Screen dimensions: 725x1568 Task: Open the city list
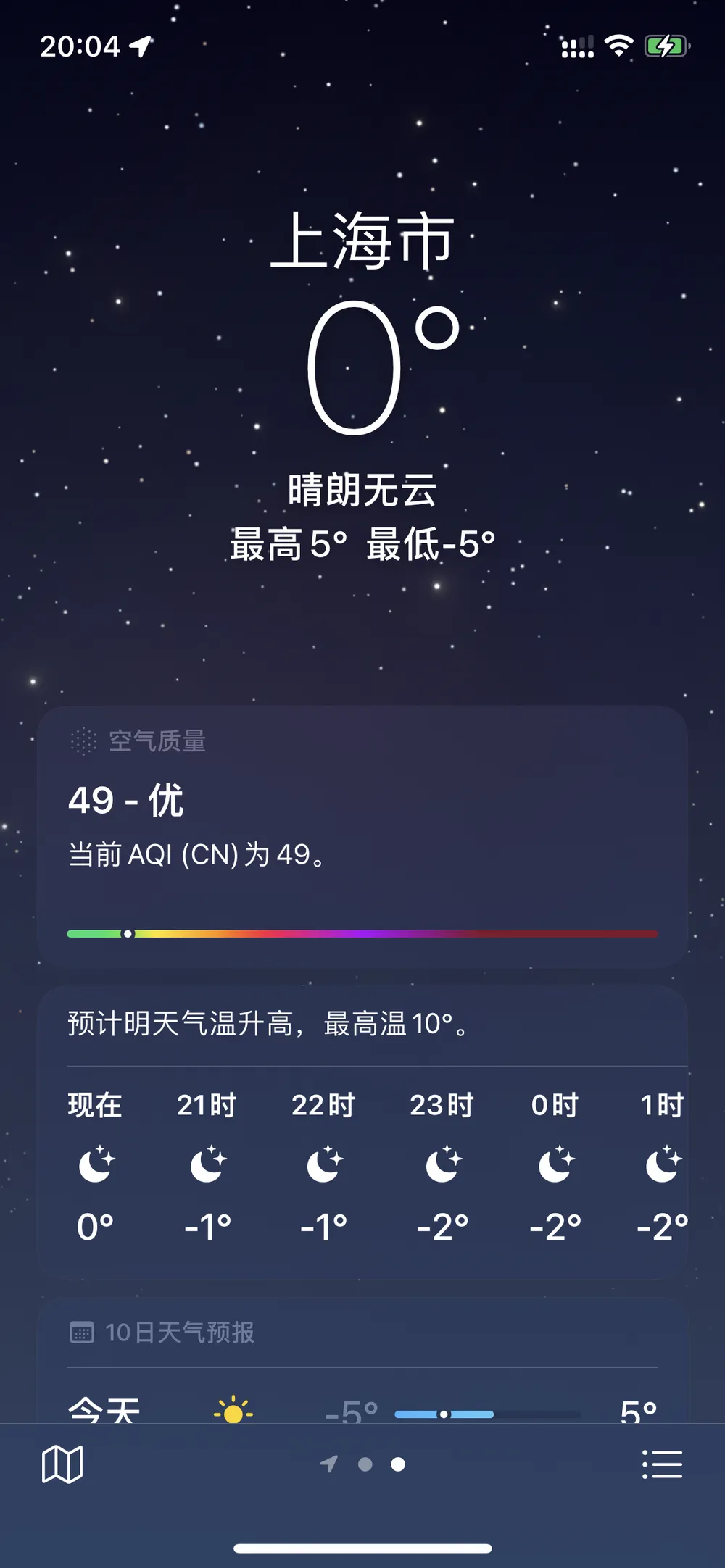pos(662,1464)
